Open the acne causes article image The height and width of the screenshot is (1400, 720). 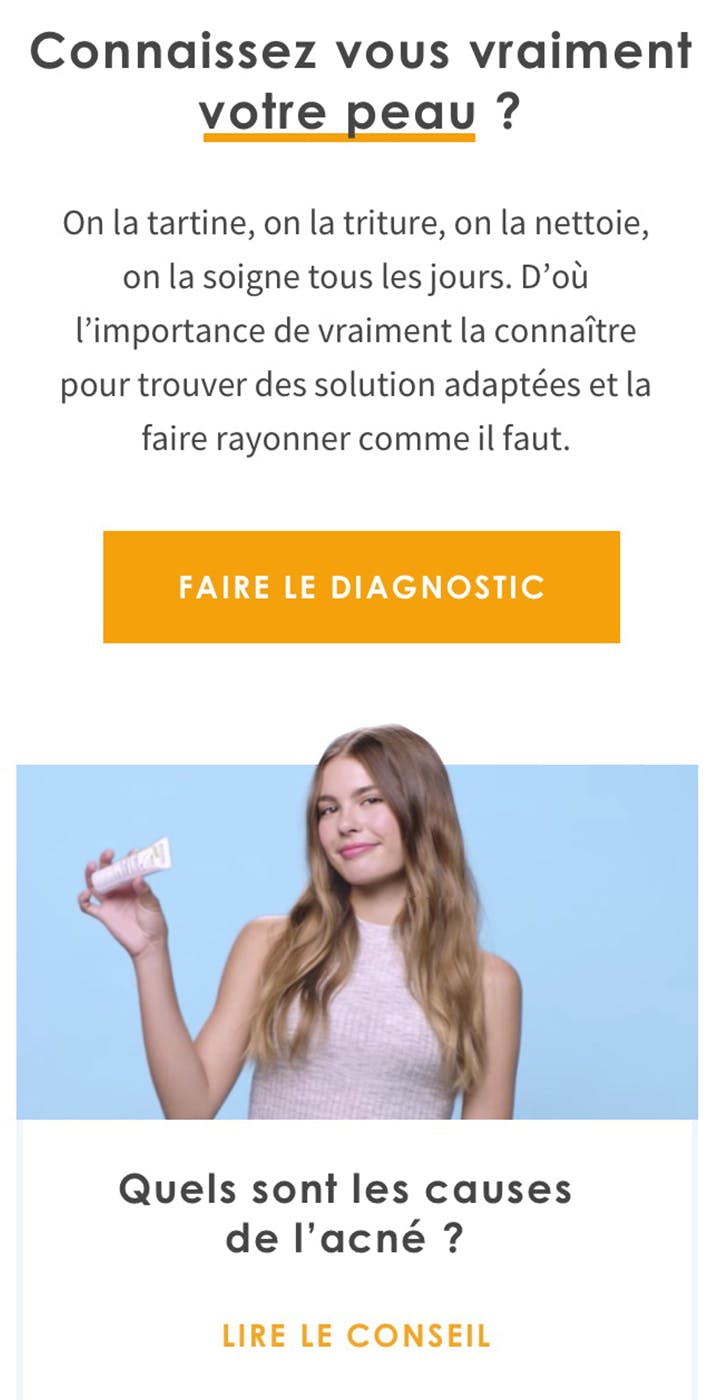point(357,940)
